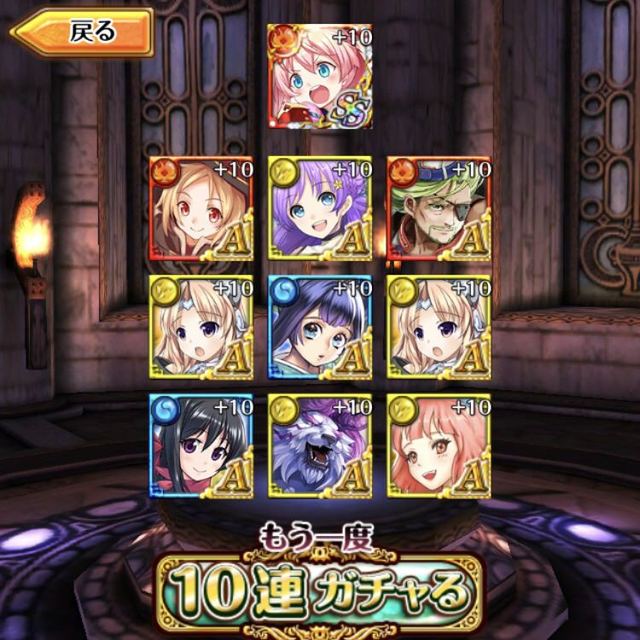View the hooded red-eyed girl card

tap(201, 208)
